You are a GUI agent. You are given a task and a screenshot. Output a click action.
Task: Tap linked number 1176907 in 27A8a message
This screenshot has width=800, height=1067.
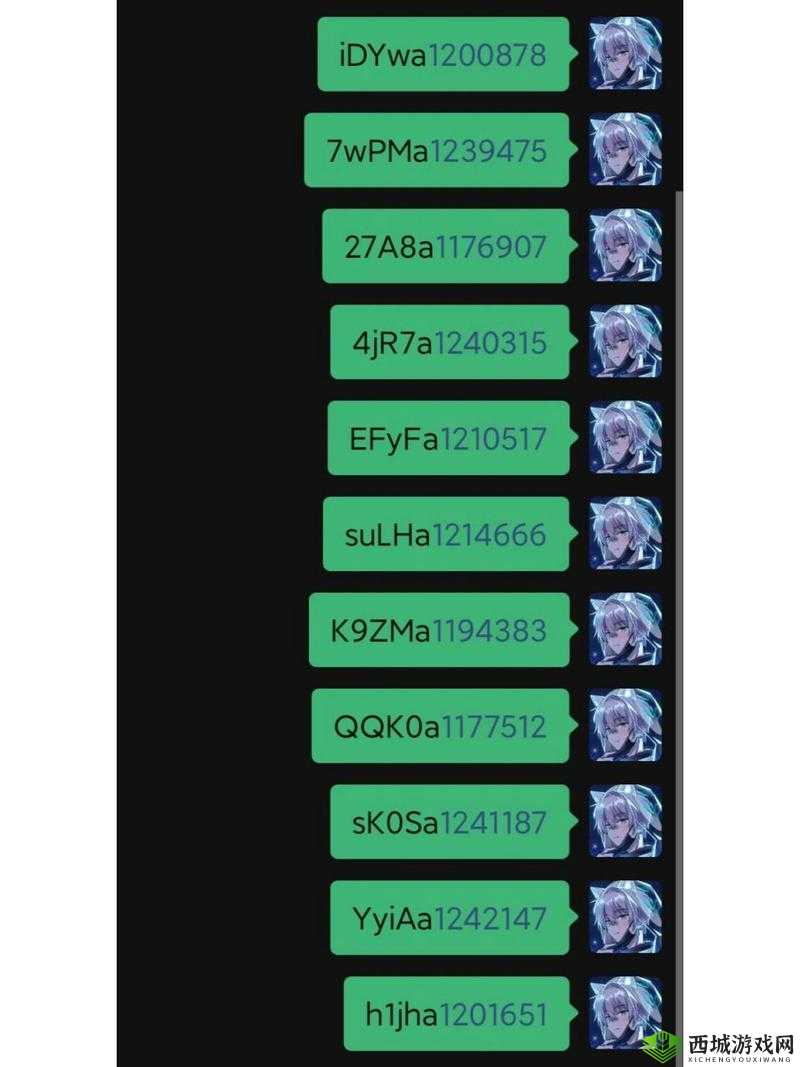point(490,247)
